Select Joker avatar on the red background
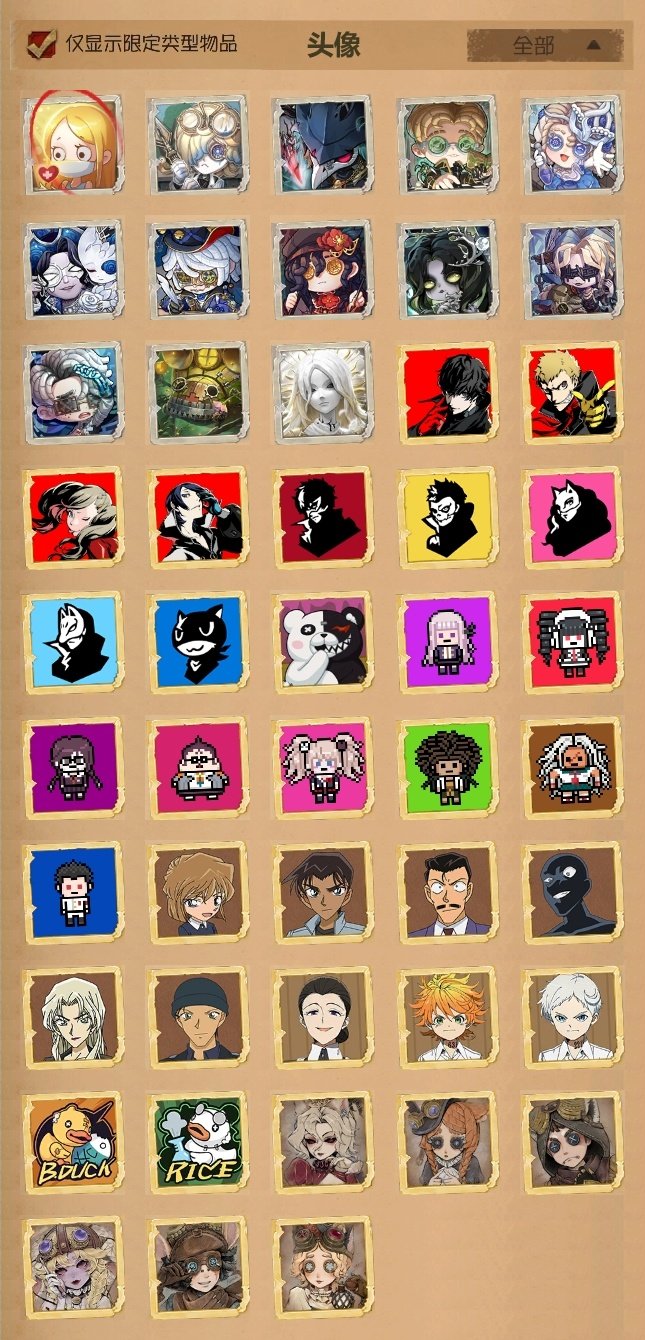This screenshot has height=1340, width=645. 447,392
